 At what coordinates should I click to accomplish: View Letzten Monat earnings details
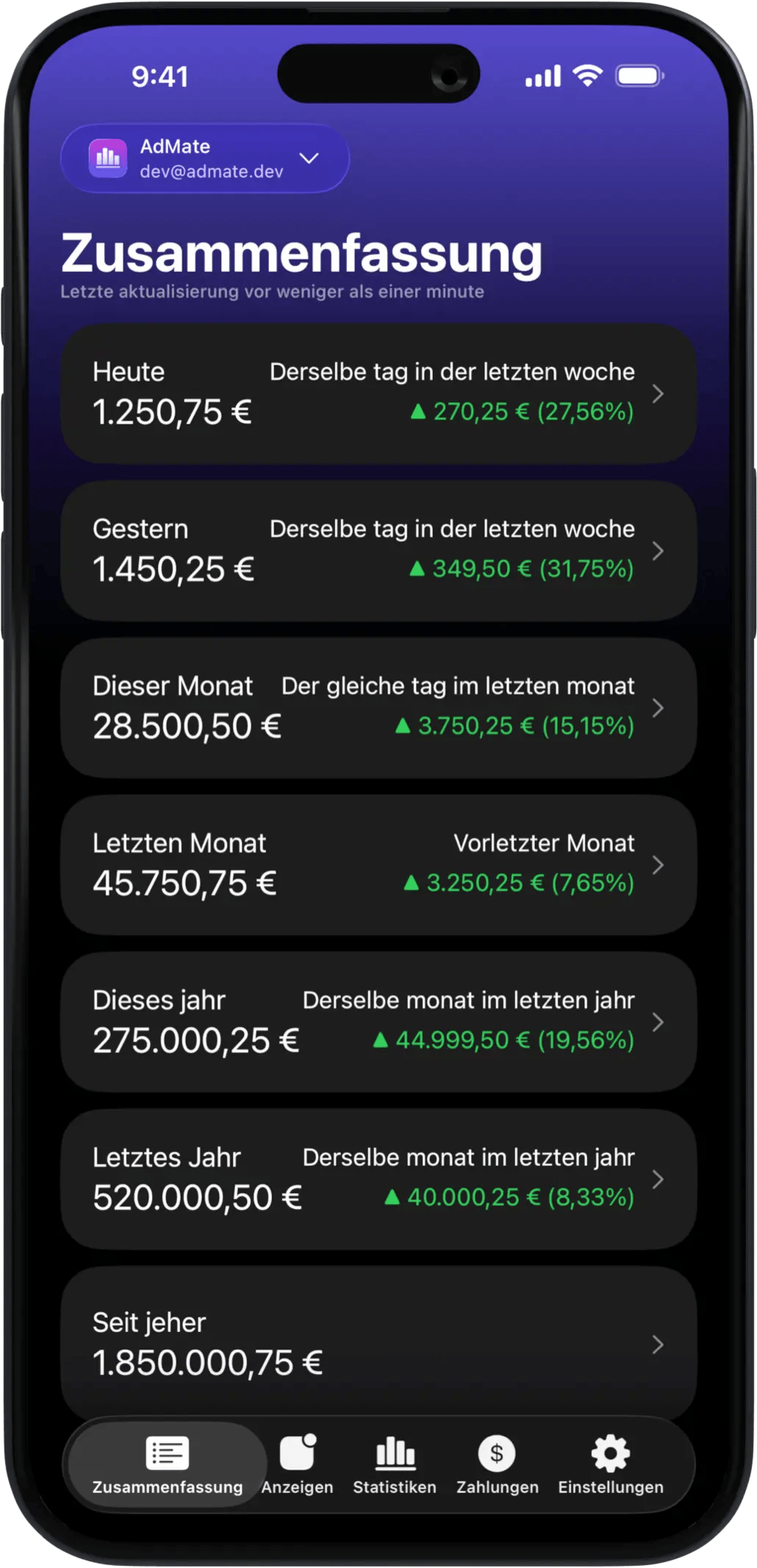point(378,864)
